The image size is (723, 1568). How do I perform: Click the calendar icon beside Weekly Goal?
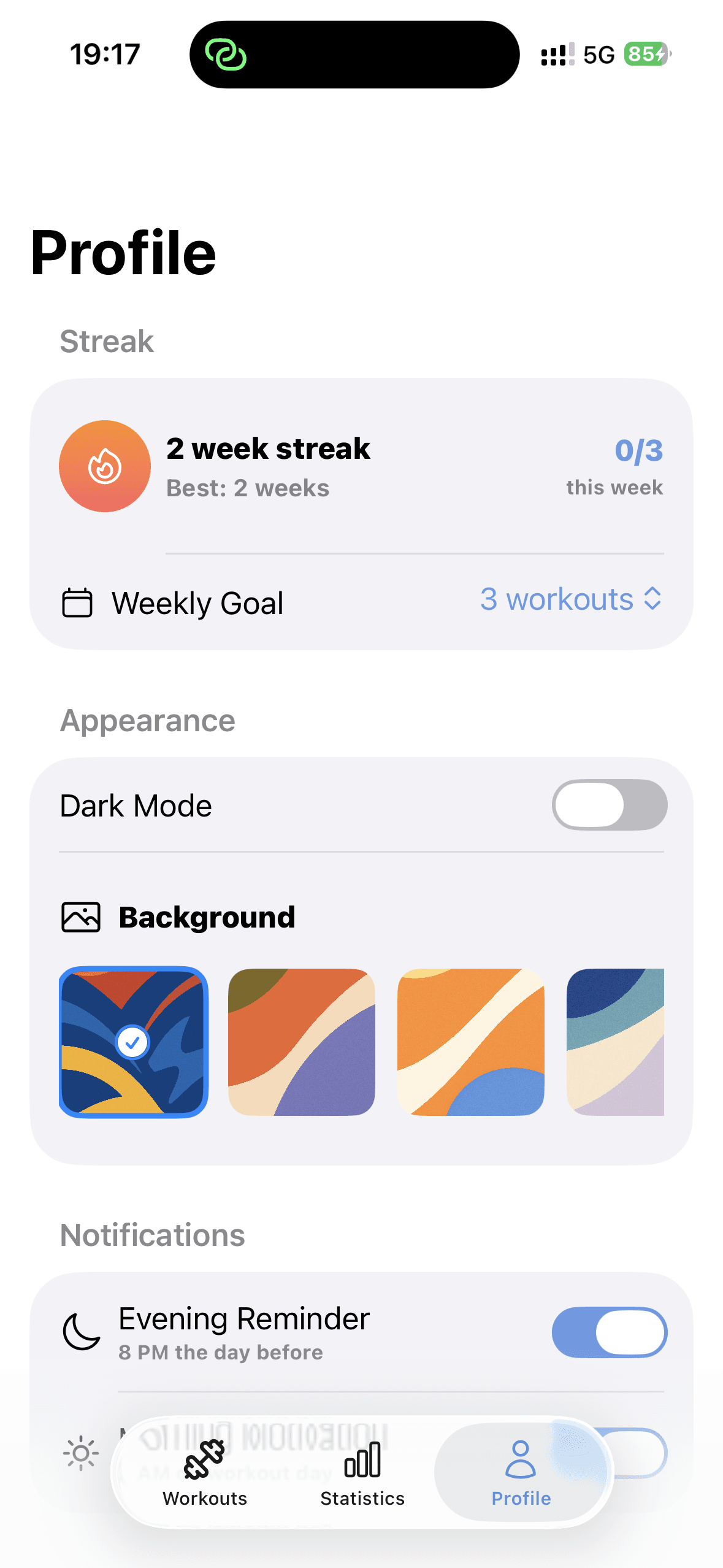click(77, 602)
